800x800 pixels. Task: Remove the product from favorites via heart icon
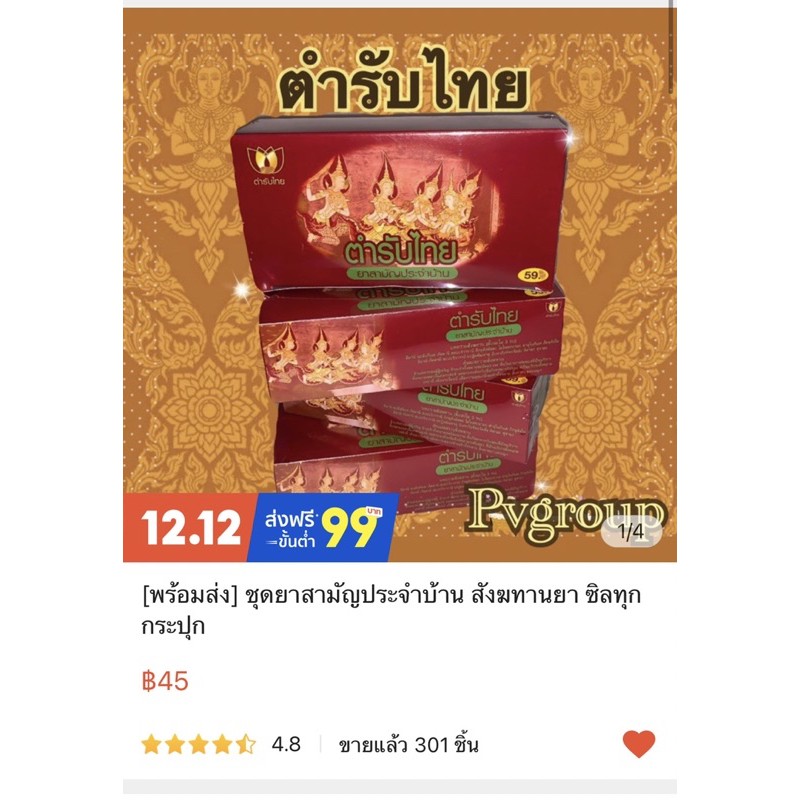pos(639,743)
